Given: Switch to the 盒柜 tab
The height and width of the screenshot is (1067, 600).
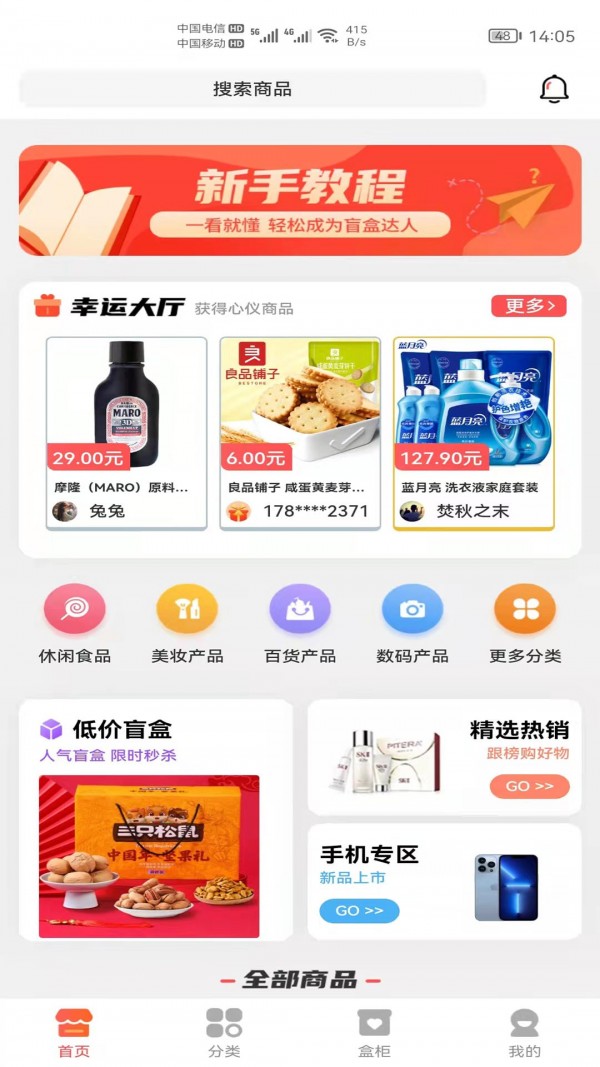Looking at the screenshot, I should pos(374,1033).
